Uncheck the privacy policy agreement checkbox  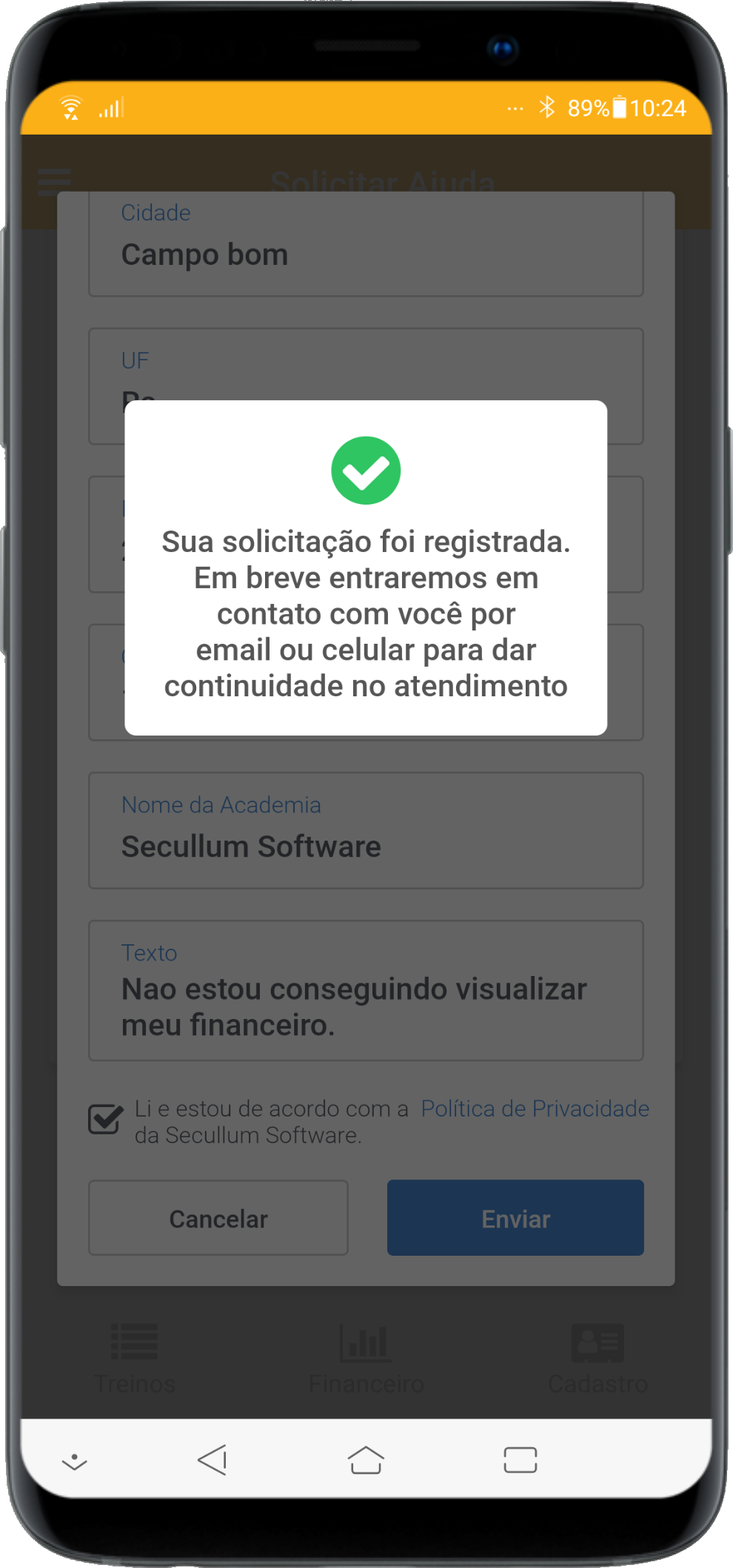pos(106,1120)
